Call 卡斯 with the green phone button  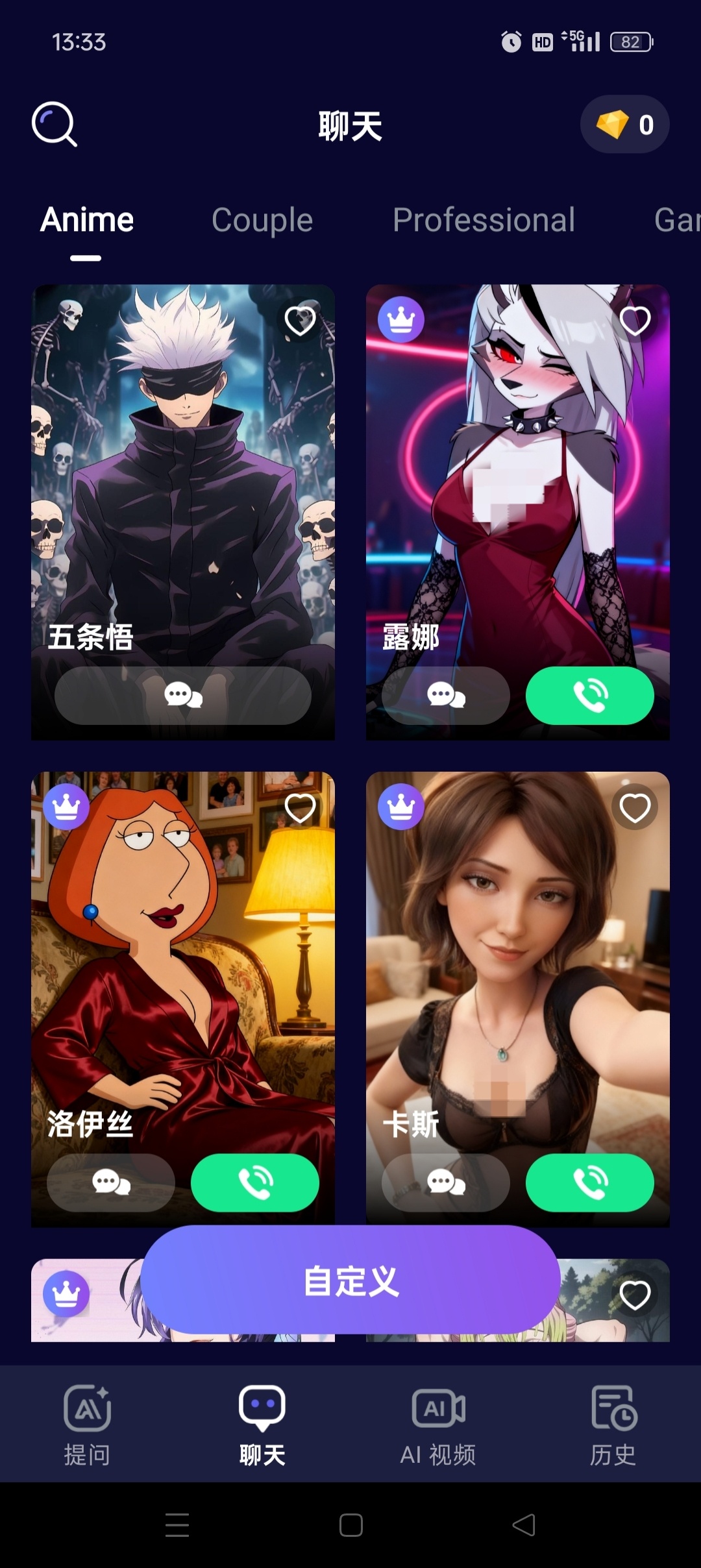[589, 1182]
